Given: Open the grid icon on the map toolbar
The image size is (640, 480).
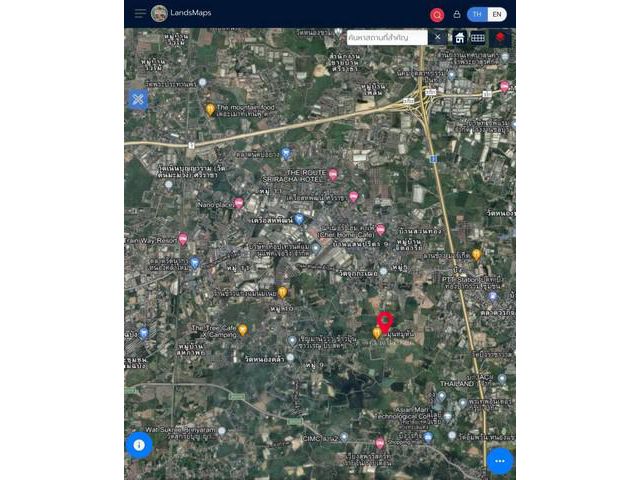Looking at the screenshot, I should [478, 37].
